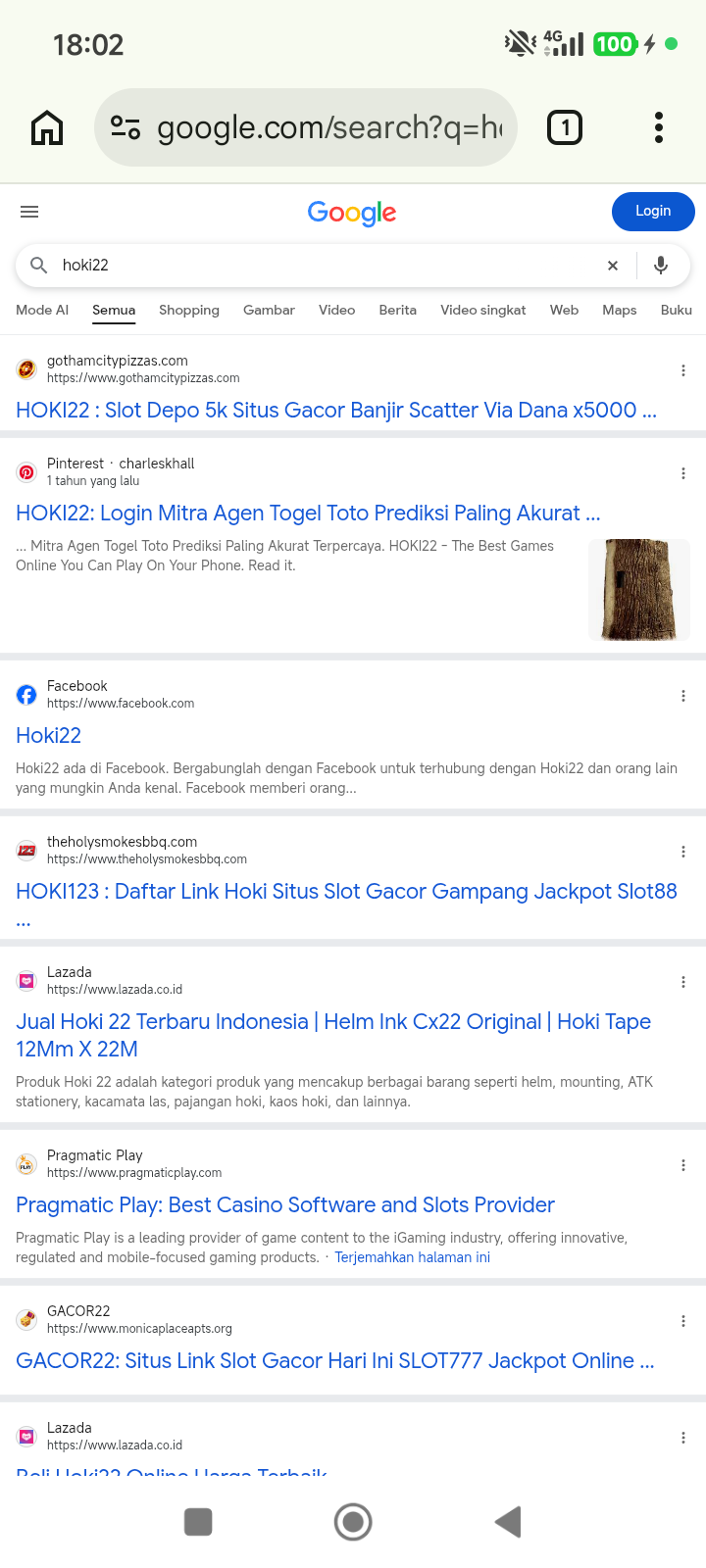Open the tab switcher showing 1 tab

point(565,127)
